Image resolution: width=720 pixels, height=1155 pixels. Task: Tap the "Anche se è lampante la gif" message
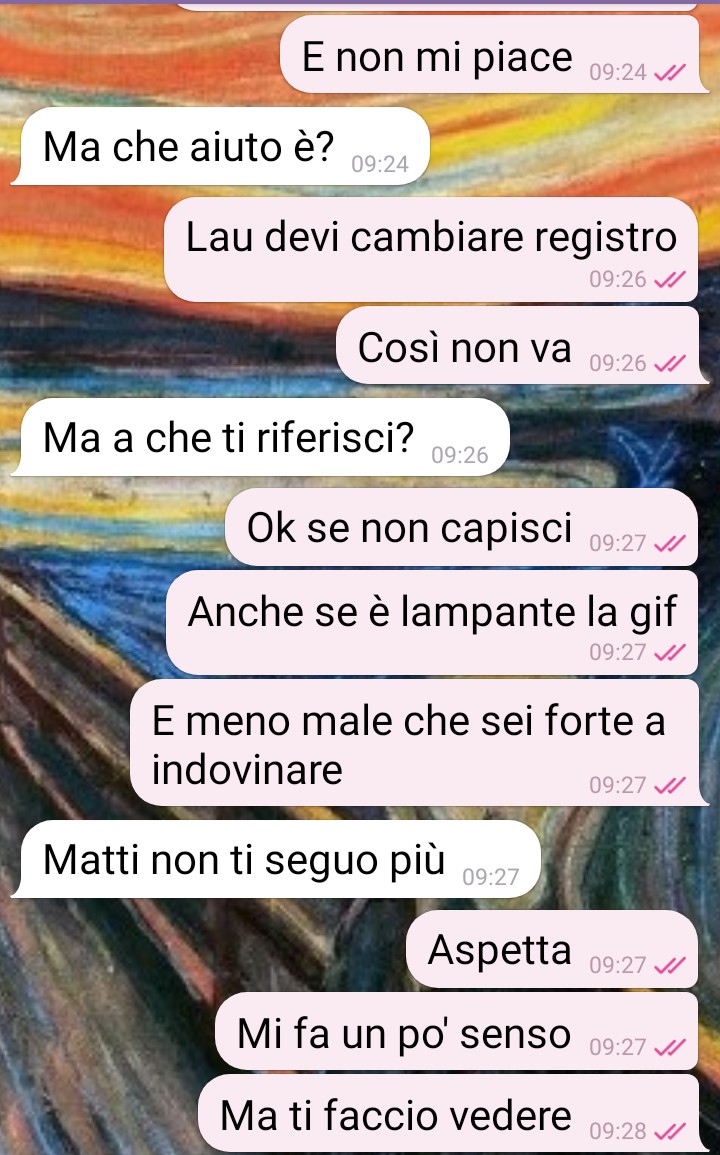tap(432, 622)
